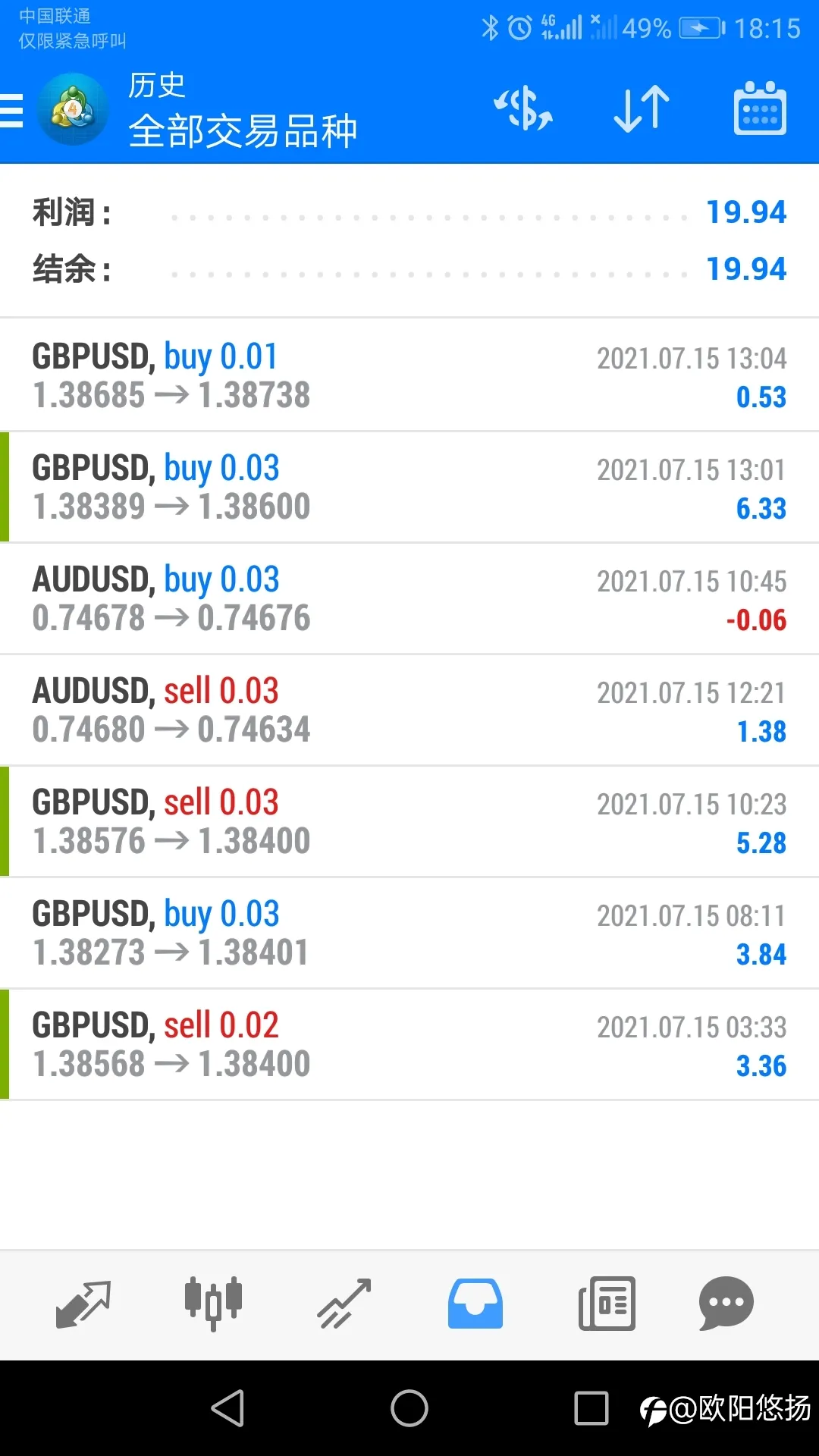Open the GBPUSD buy 0.01 trade

click(x=409, y=375)
